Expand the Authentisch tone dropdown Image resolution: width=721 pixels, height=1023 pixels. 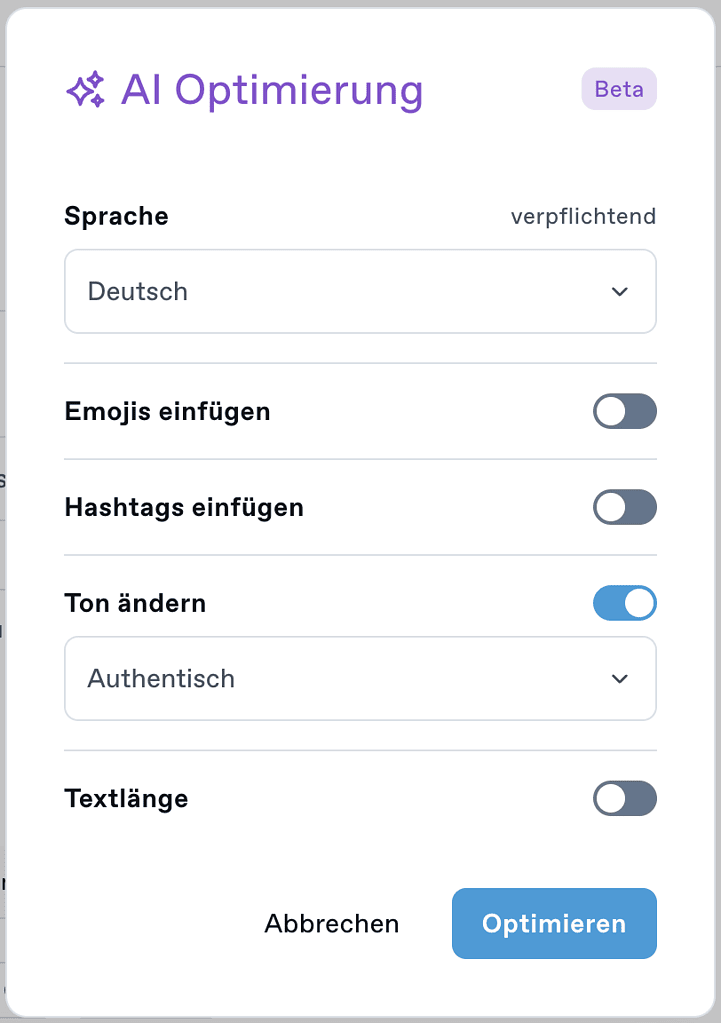pos(360,678)
